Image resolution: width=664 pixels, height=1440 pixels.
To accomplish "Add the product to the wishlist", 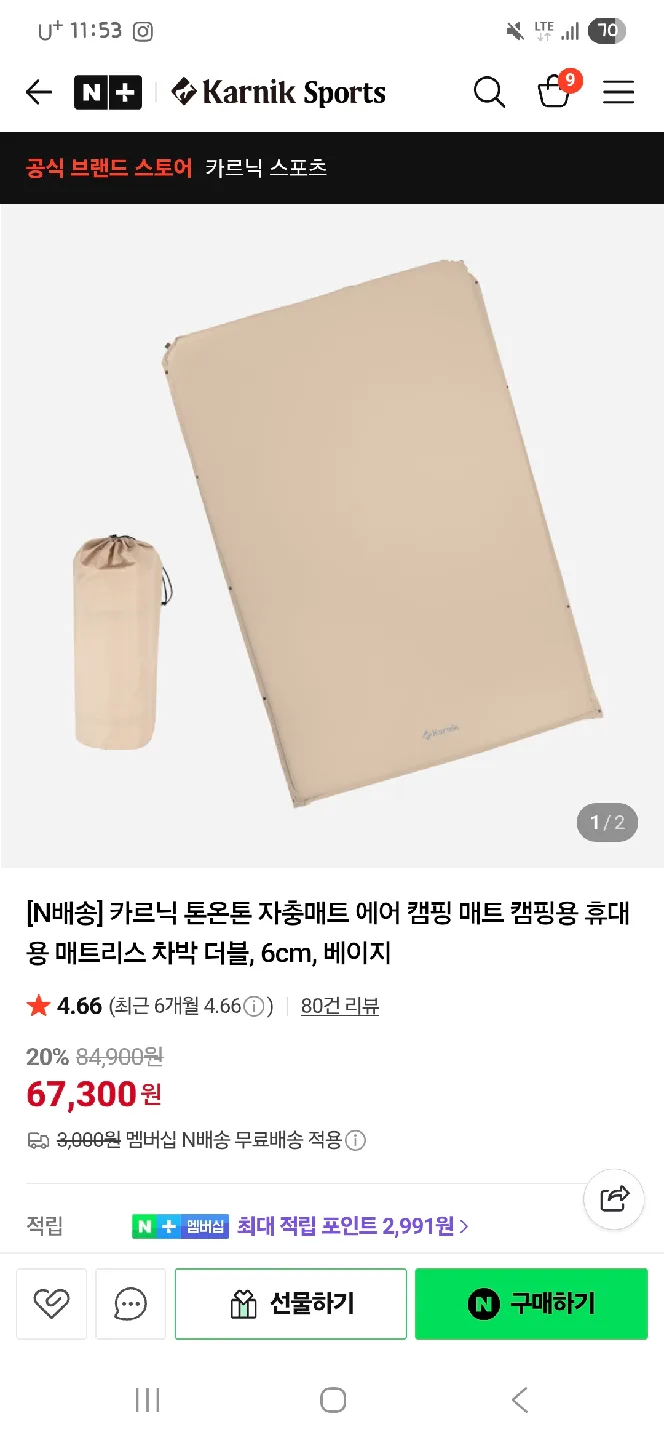I will (x=51, y=1303).
